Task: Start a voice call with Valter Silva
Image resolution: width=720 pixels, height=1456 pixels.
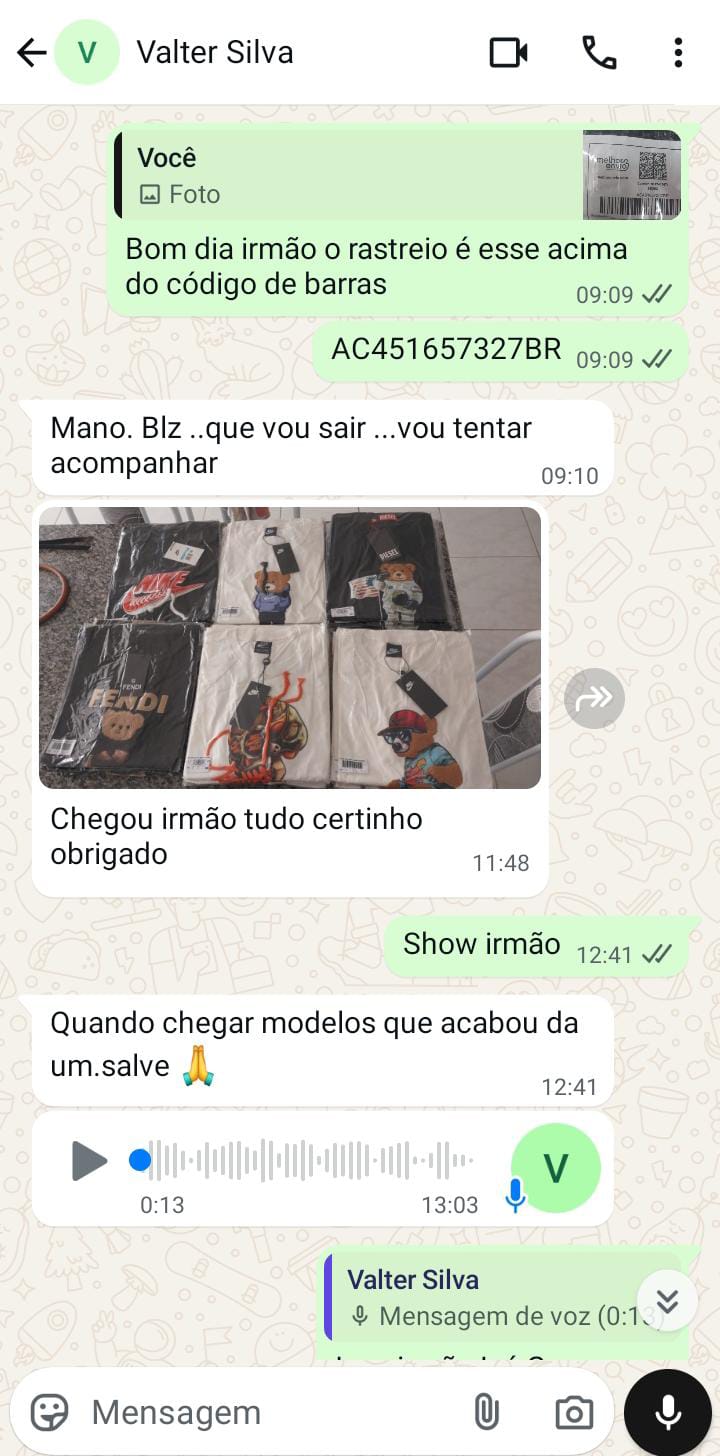Action: click(598, 53)
